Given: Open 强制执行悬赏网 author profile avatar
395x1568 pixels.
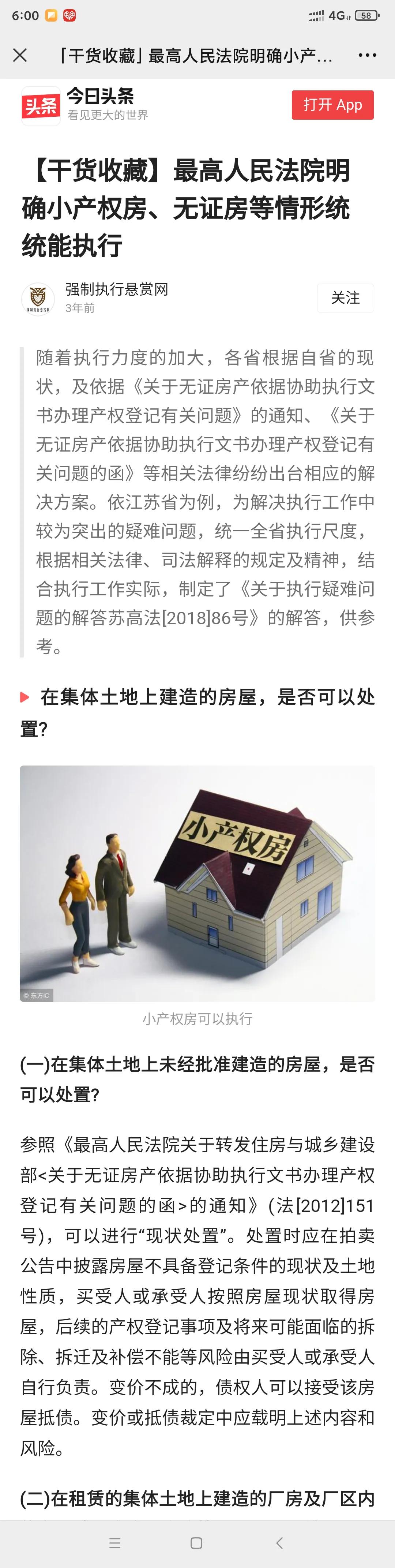Looking at the screenshot, I should click(38, 298).
